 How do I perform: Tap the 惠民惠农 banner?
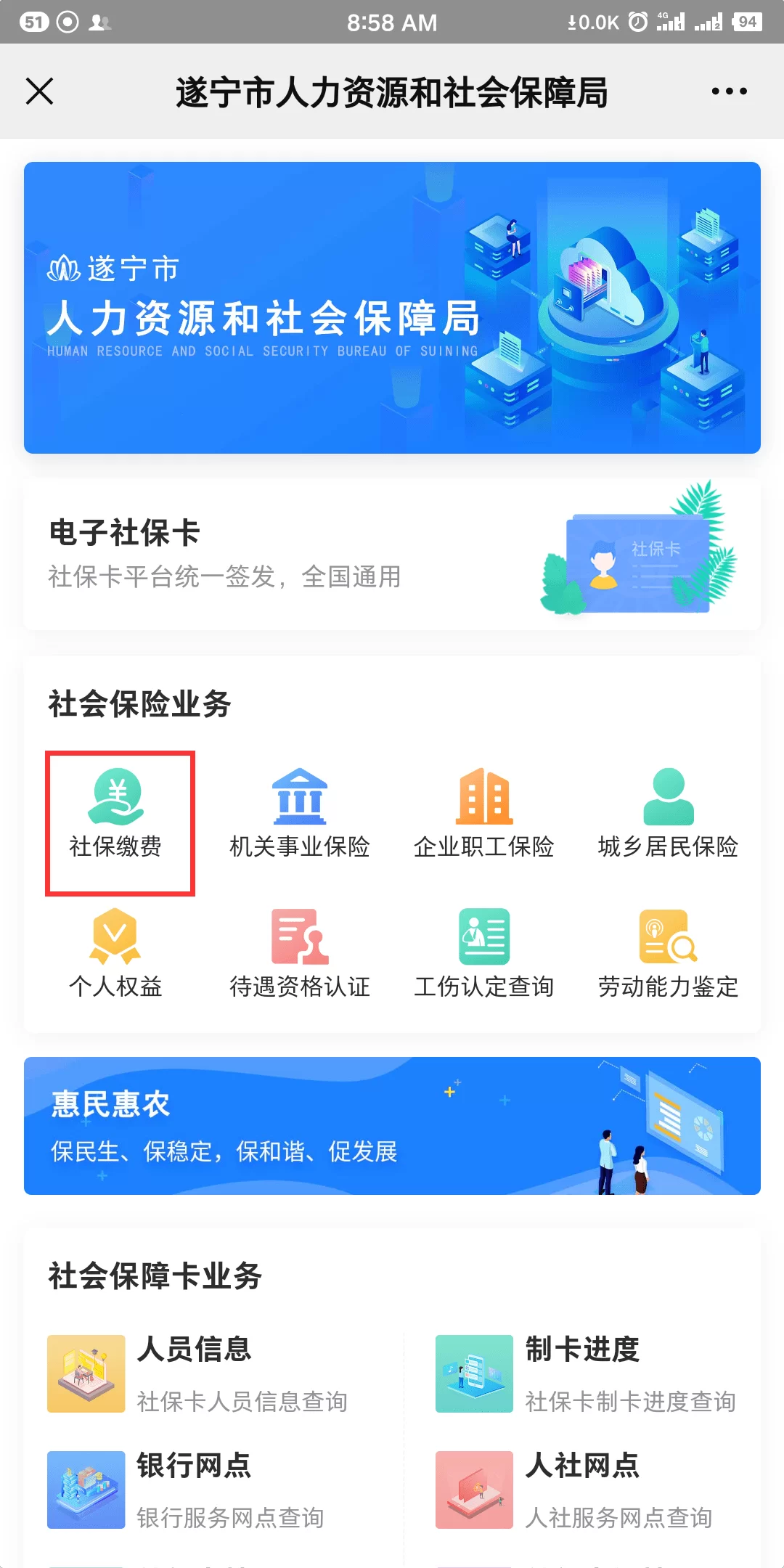point(392,1126)
